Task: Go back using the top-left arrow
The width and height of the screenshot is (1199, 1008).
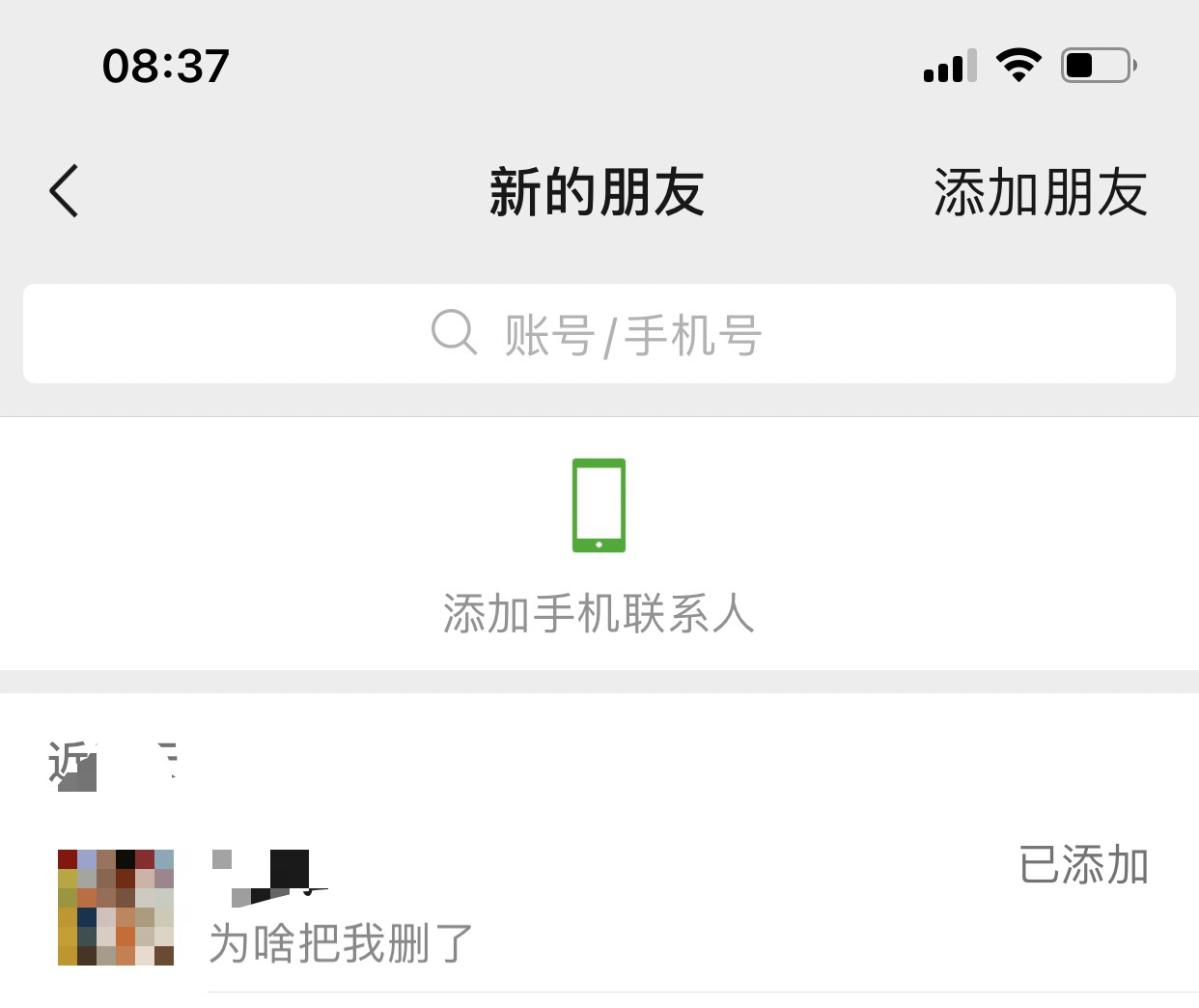Action: [64, 190]
